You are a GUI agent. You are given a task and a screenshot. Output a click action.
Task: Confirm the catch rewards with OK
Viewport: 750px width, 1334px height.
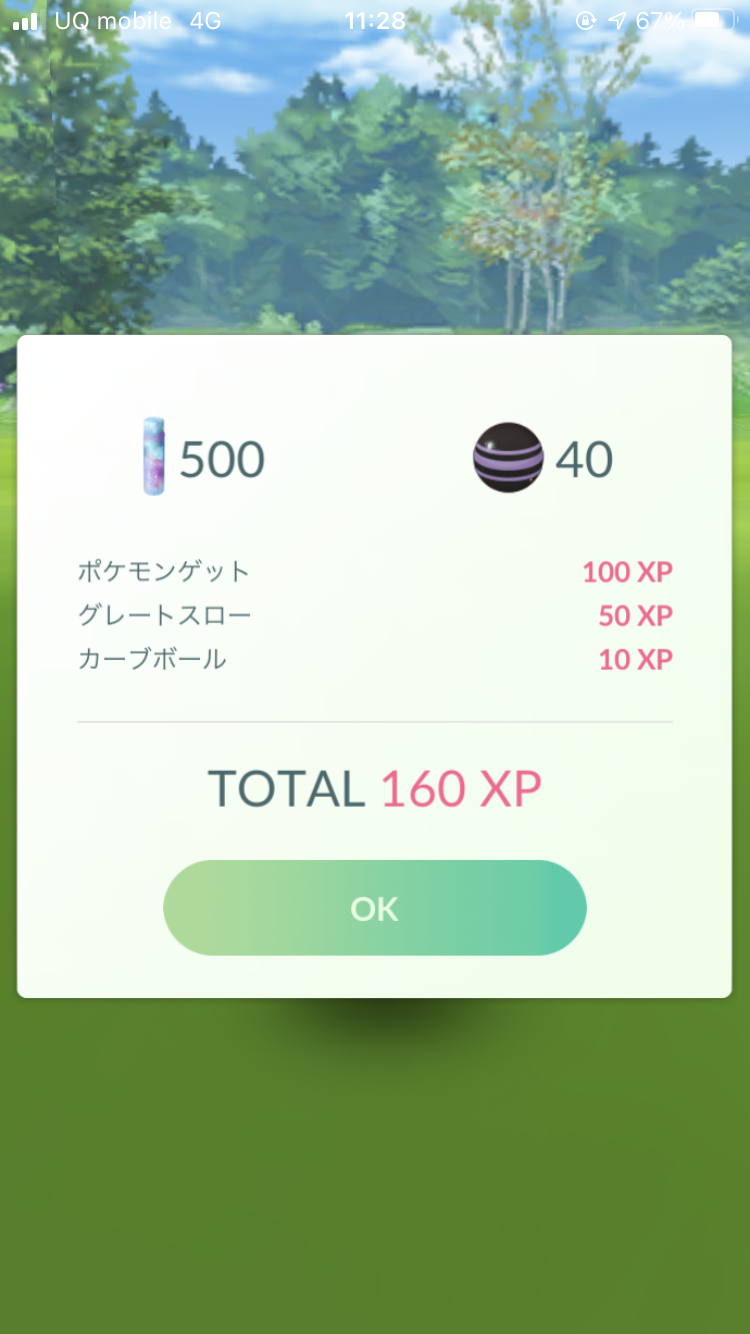[x=374, y=908]
